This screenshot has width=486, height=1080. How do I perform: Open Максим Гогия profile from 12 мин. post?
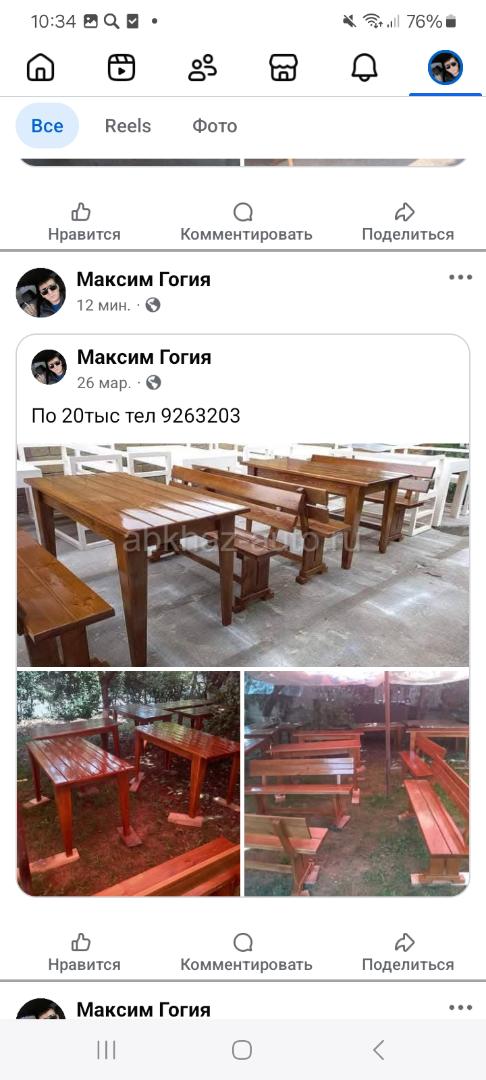coord(143,280)
